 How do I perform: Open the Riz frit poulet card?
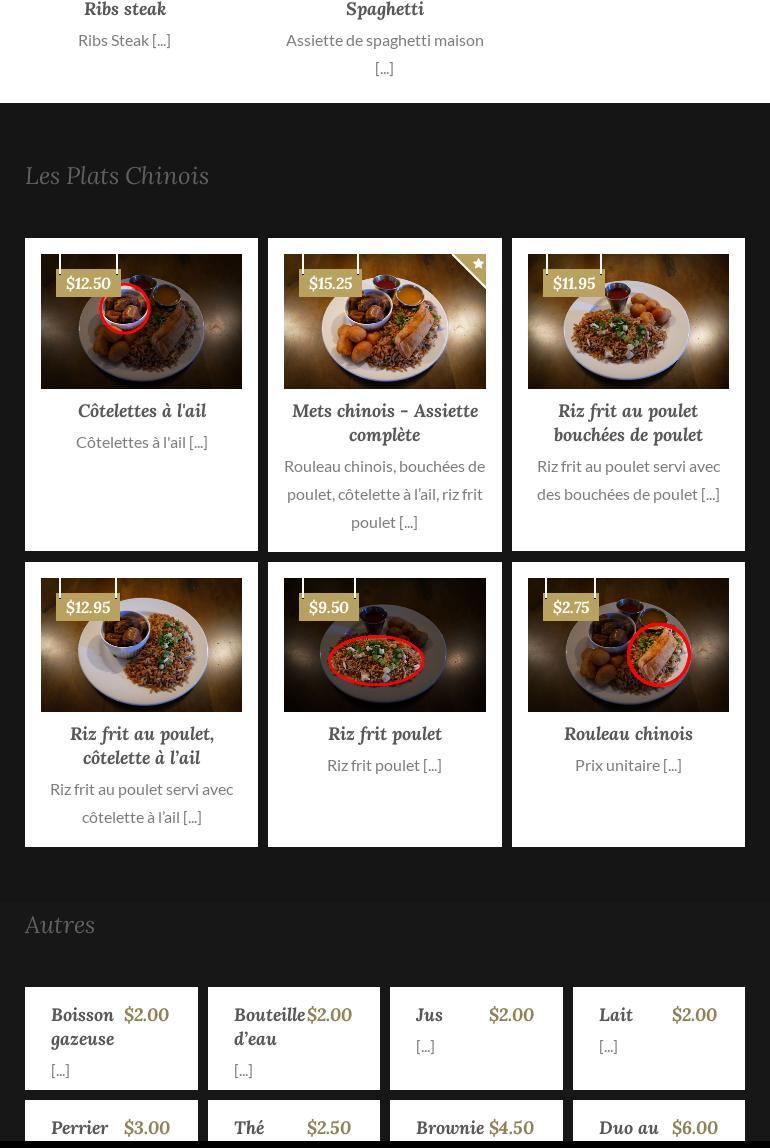point(385,733)
